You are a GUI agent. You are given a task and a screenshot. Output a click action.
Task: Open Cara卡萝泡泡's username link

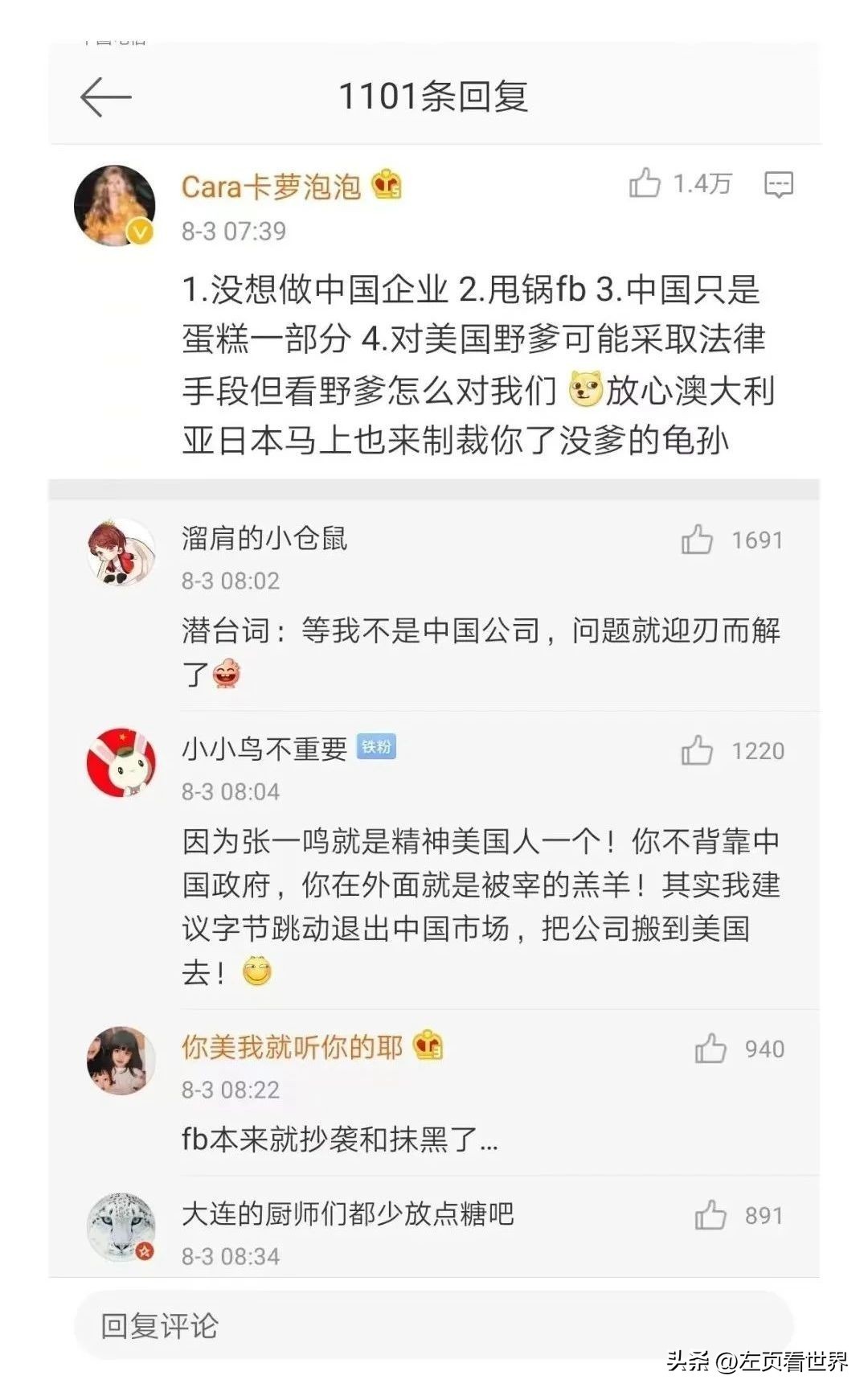(271, 187)
